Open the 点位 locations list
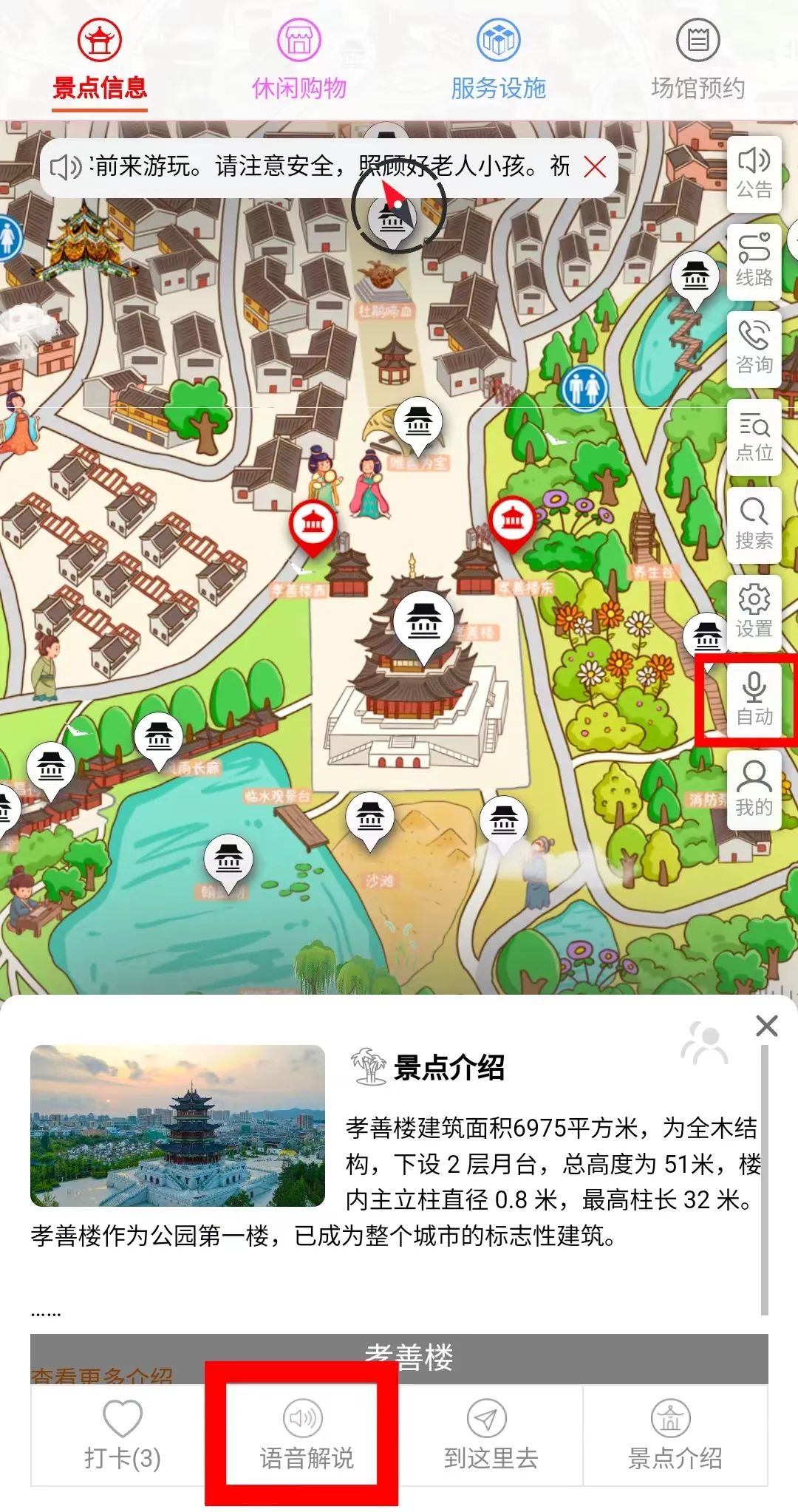The height and width of the screenshot is (1512, 798). point(754,436)
